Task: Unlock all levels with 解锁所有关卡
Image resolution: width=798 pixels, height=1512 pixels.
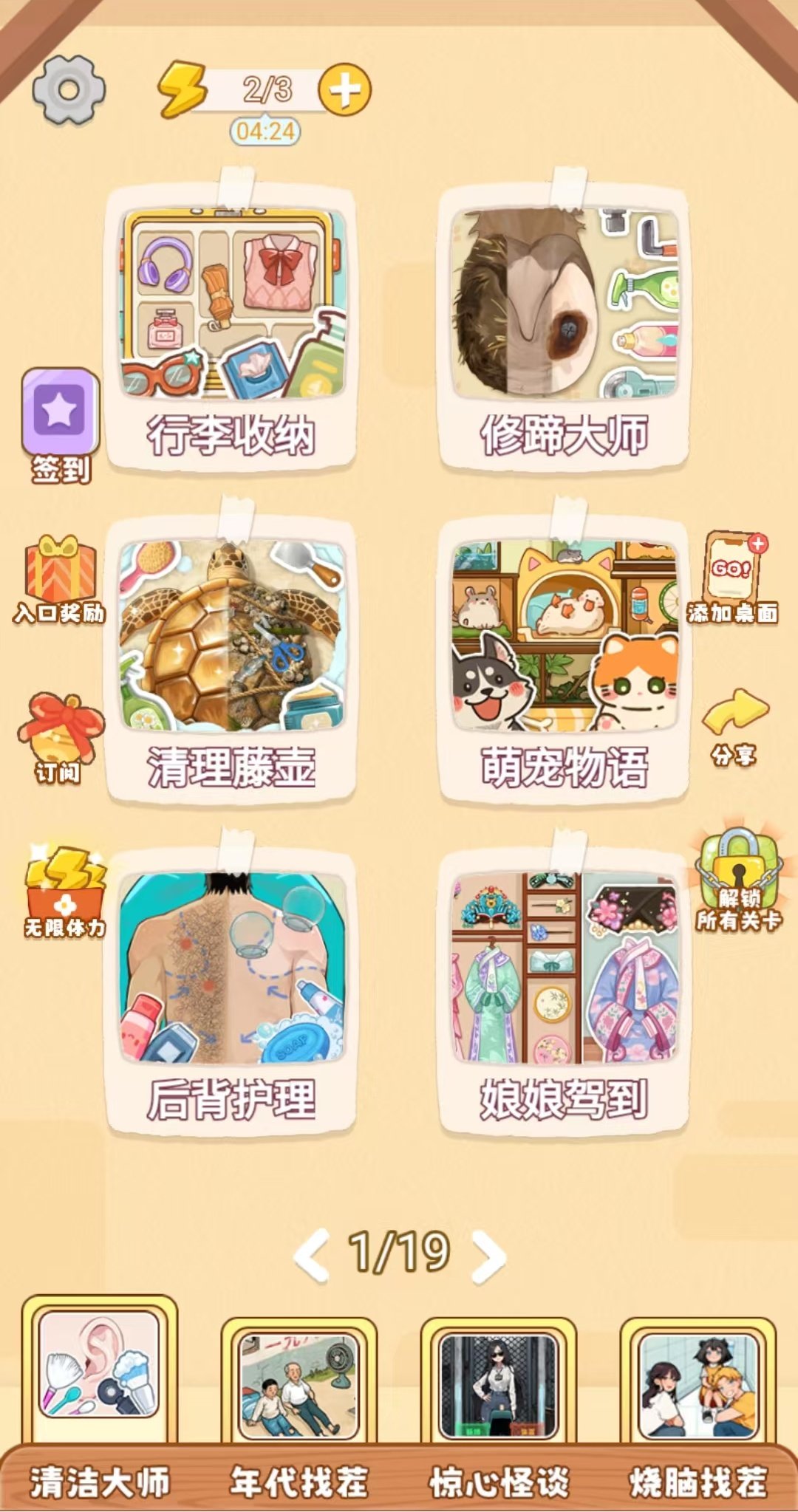Action: coord(738,879)
